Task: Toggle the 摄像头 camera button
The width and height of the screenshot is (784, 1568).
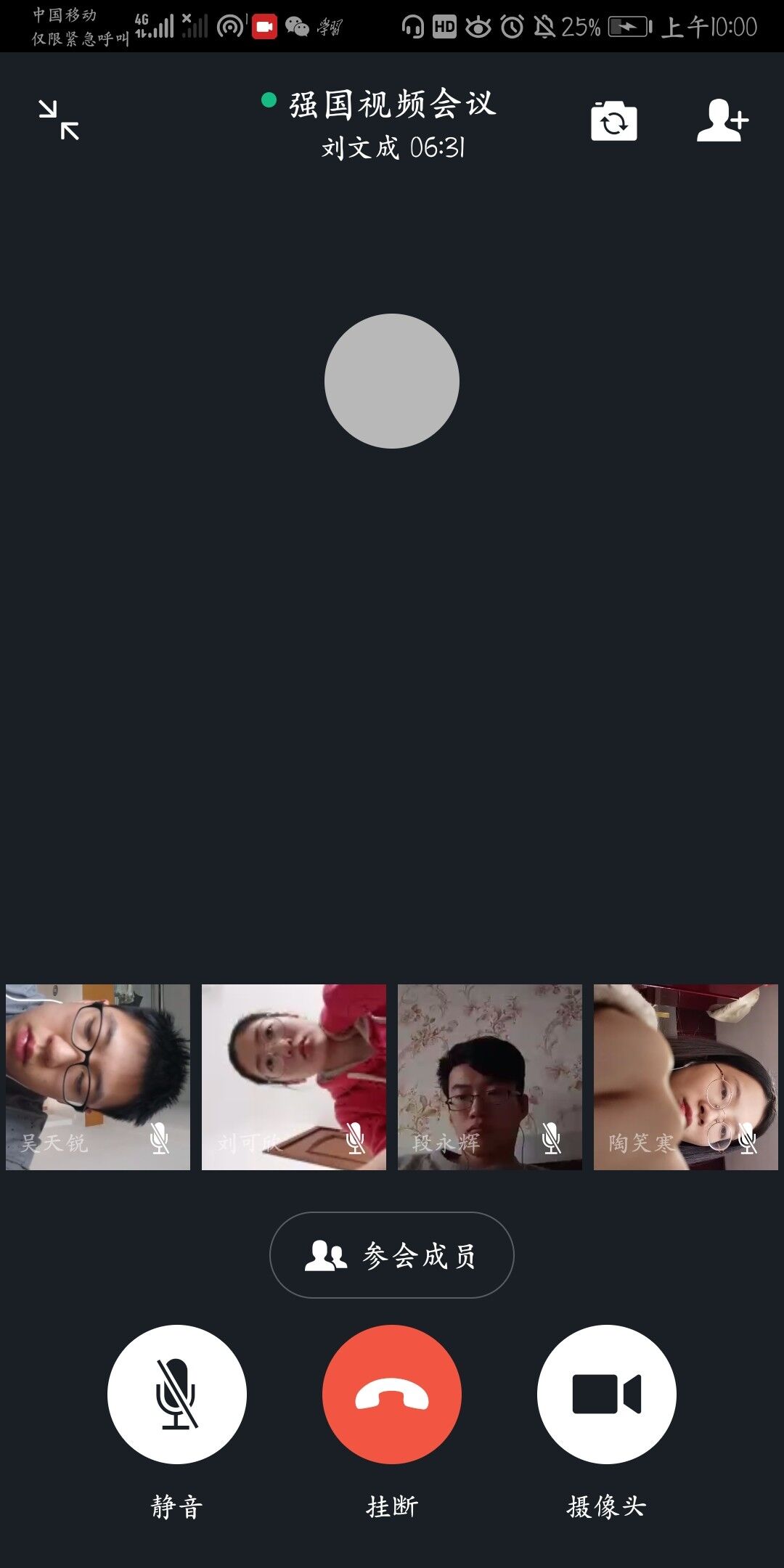Action: [x=607, y=1395]
